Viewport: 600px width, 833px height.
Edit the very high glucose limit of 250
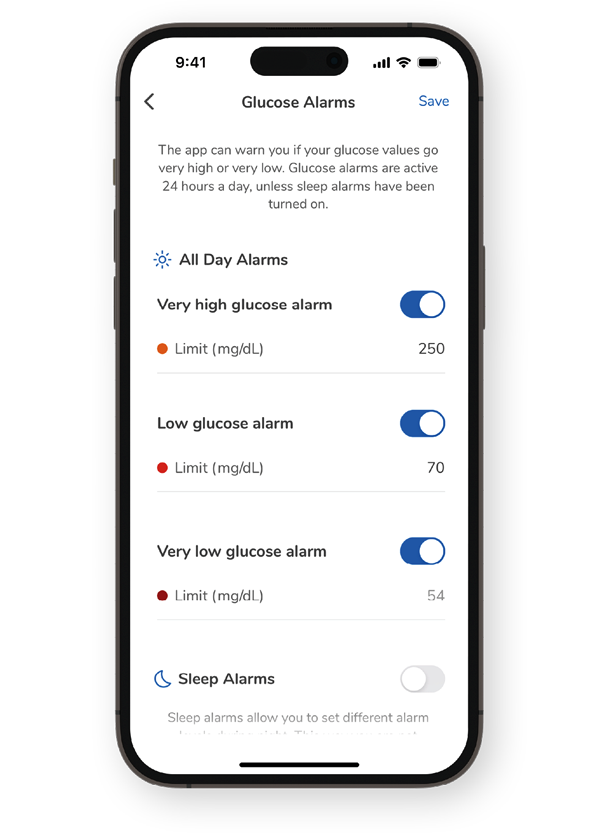(431, 349)
